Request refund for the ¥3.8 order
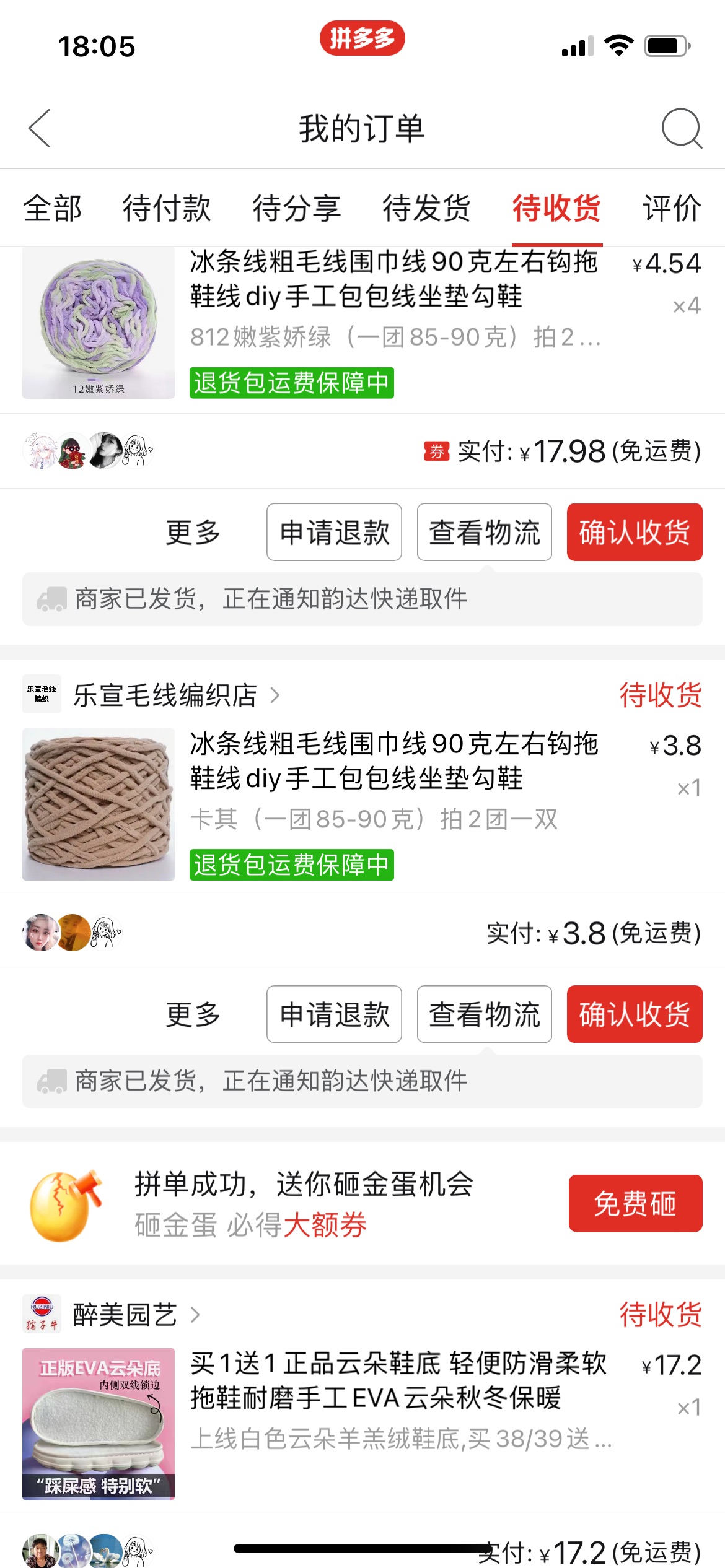The width and height of the screenshot is (725, 1568). 335,1014
